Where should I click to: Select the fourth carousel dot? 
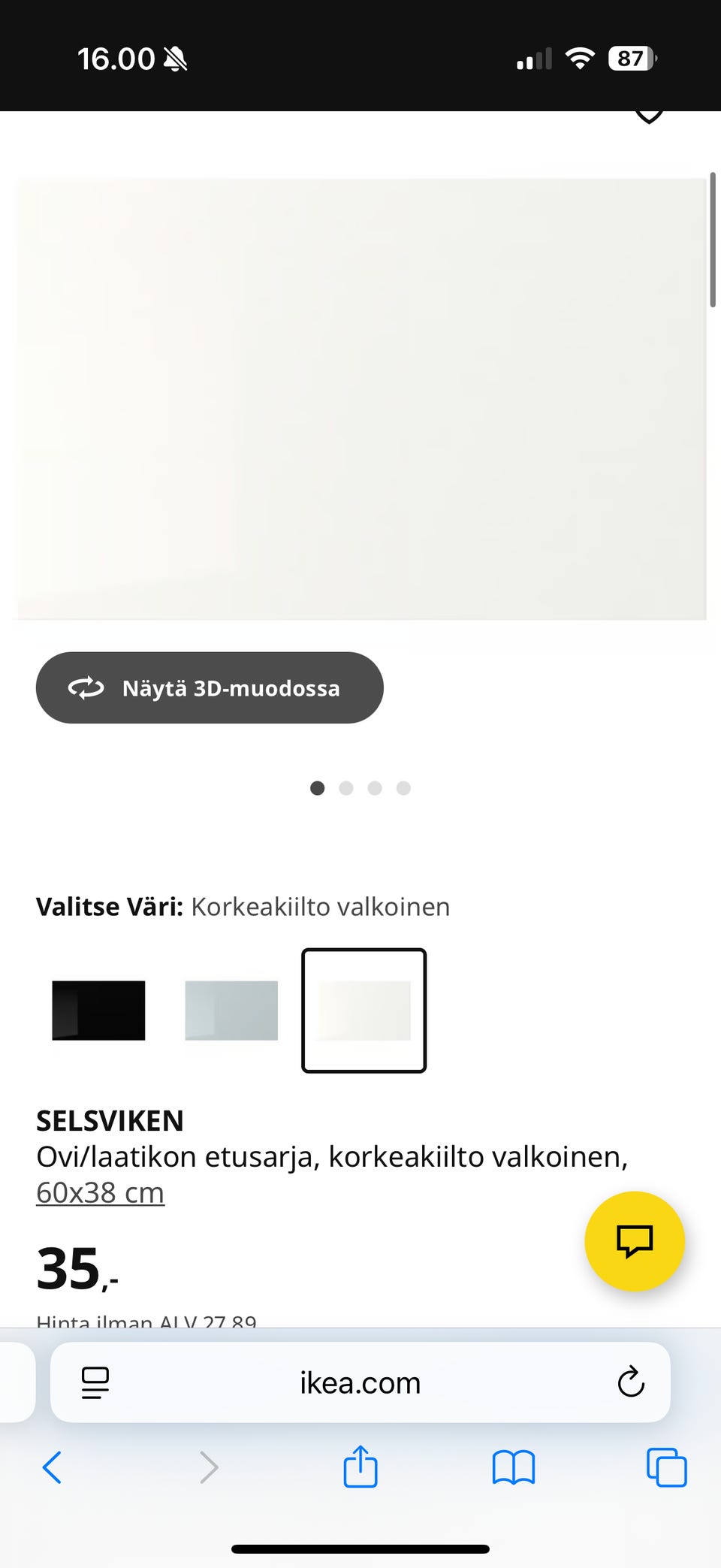(x=403, y=788)
